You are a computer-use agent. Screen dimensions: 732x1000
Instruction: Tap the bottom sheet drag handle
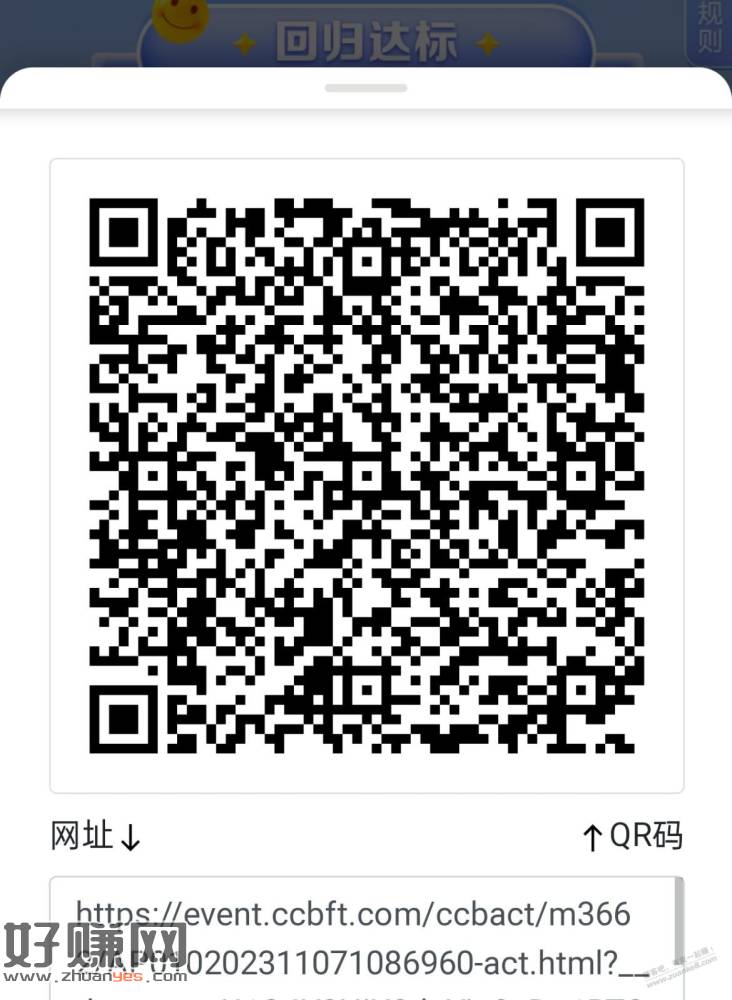[x=366, y=88]
